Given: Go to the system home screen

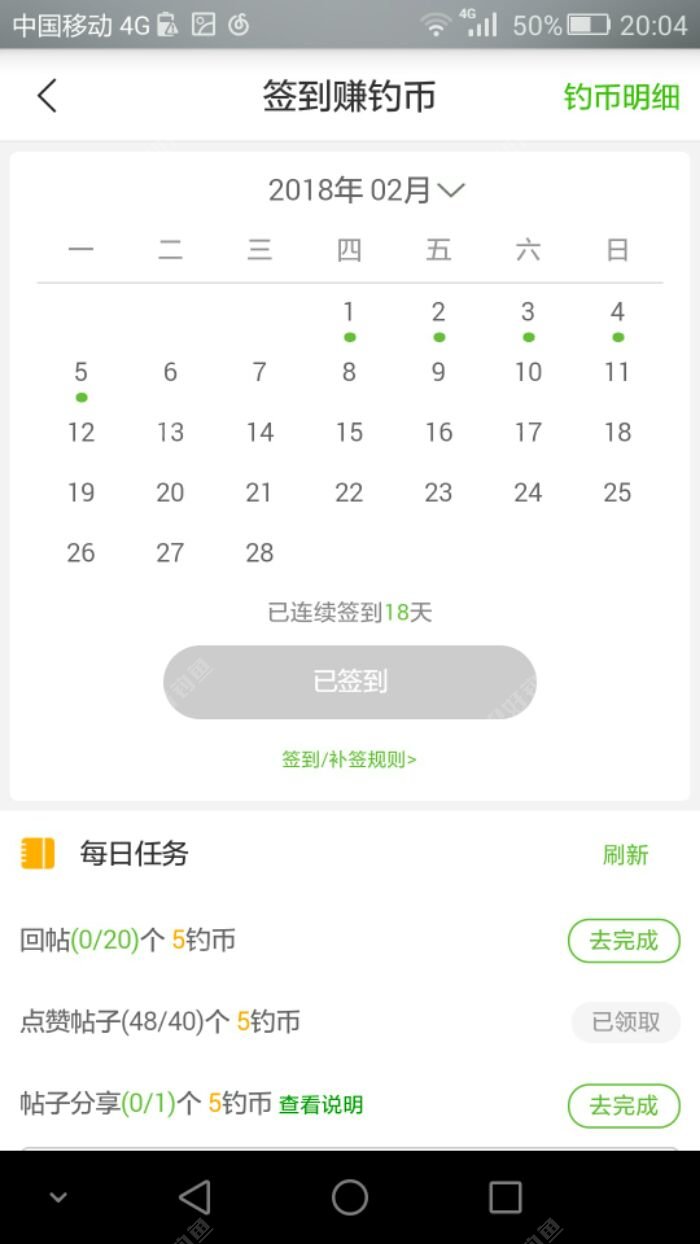Looking at the screenshot, I should pyautogui.click(x=350, y=1197).
